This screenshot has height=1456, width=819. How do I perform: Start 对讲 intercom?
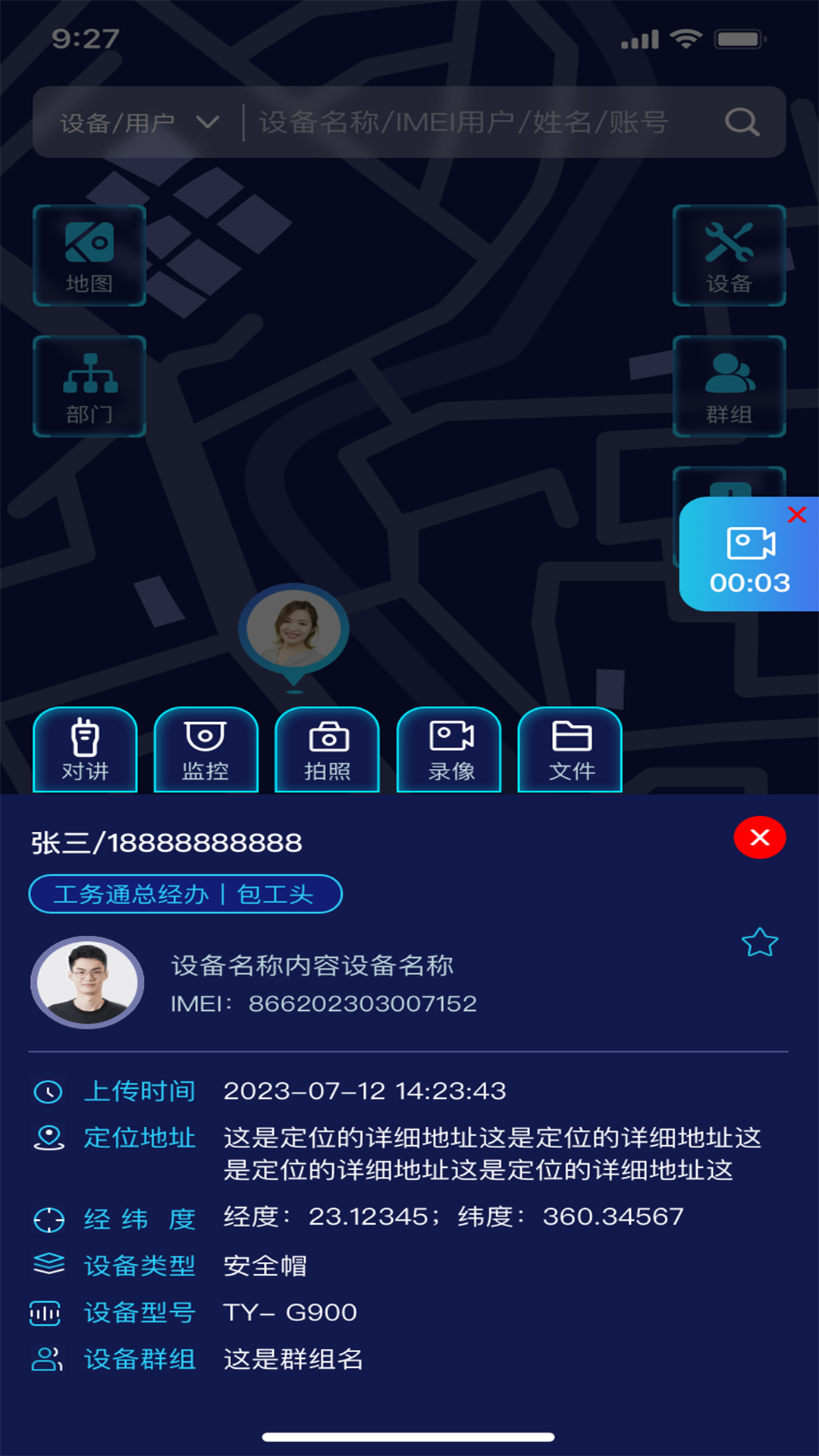[x=85, y=749]
